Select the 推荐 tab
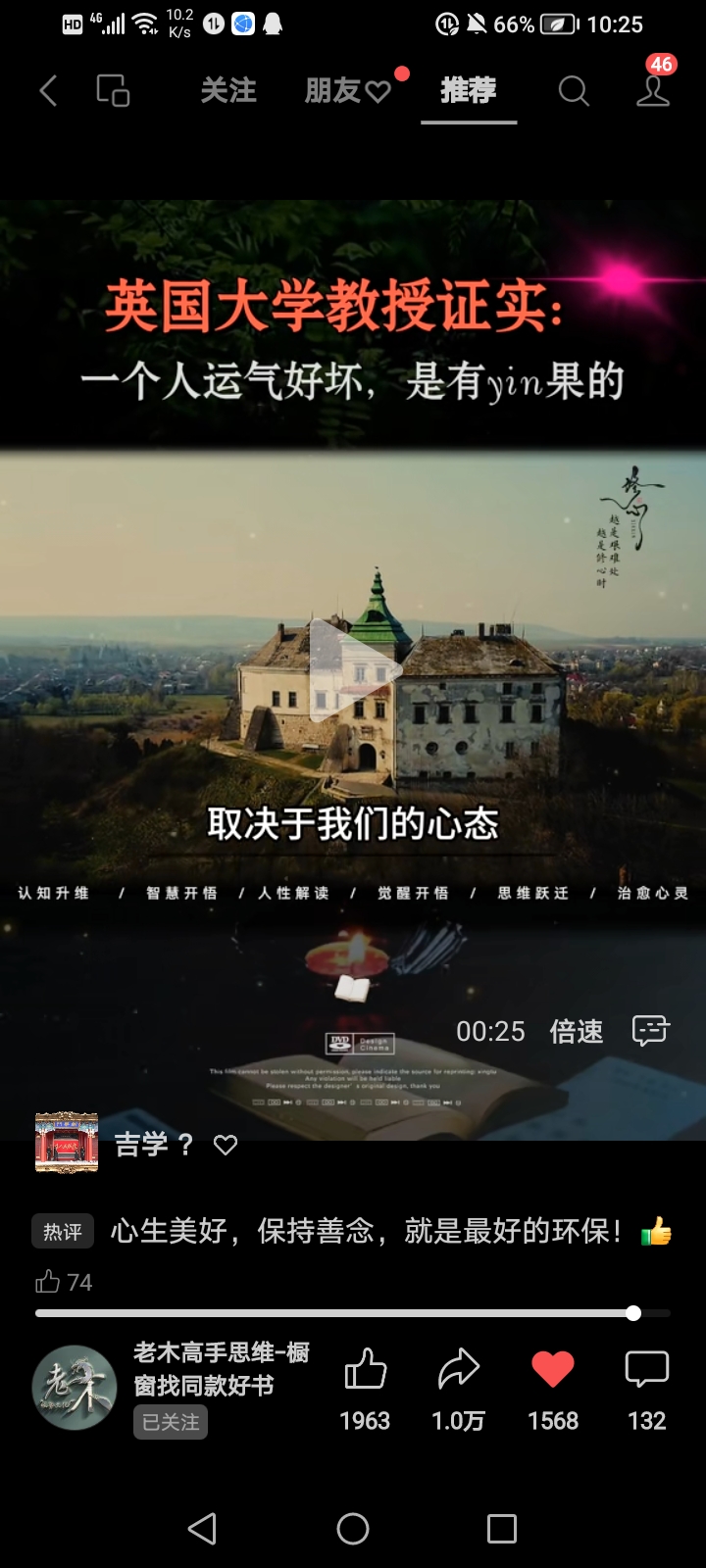The image size is (706, 1568). pos(469,91)
